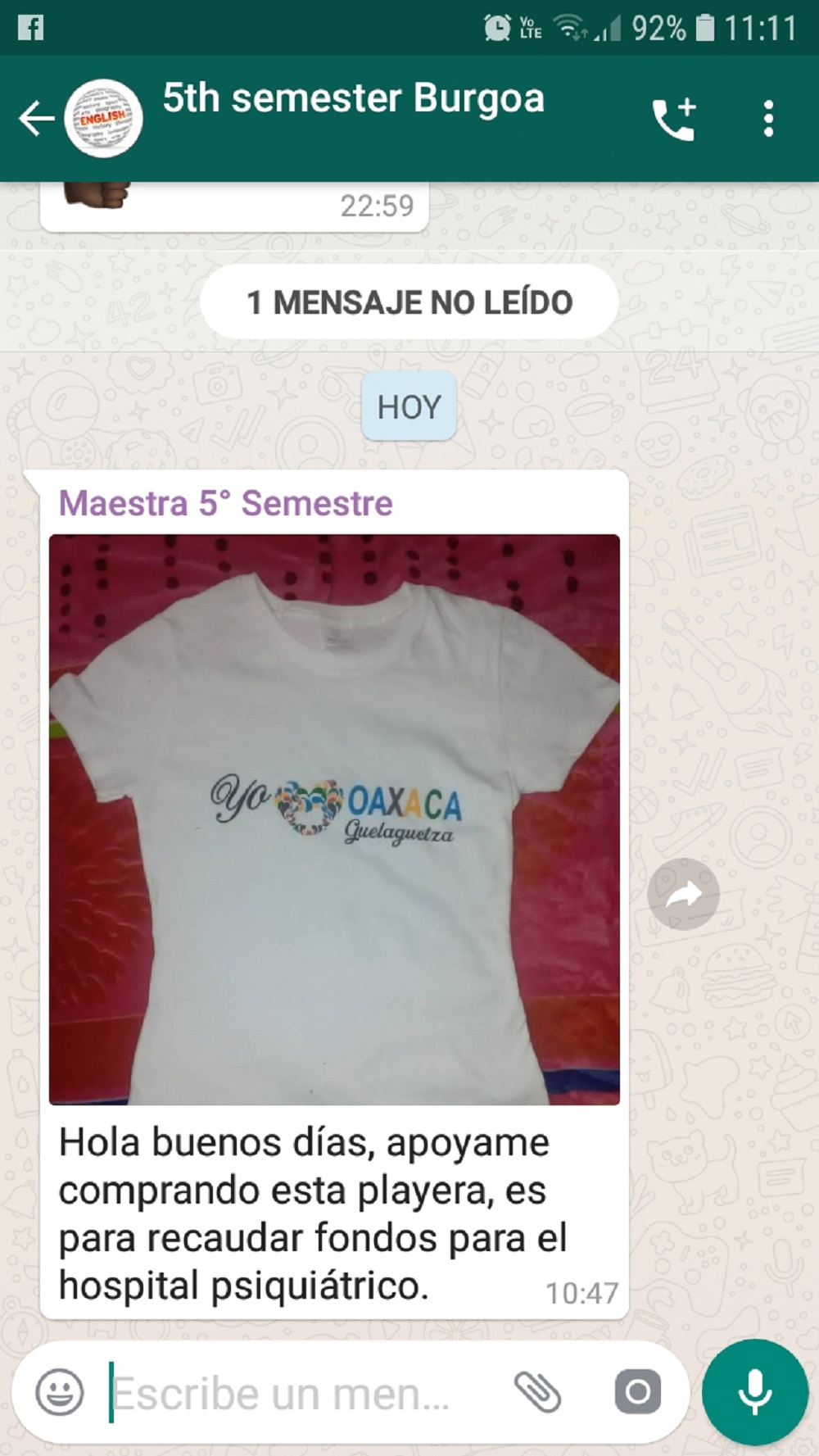Start a group call

[674, 119]
